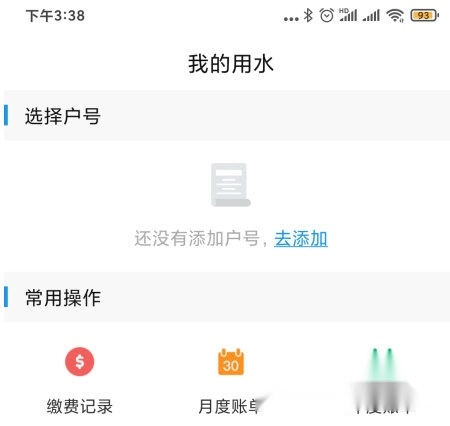Image resolution: width=450 pixels, height=426 pixels.
Task: Tap the 去添加 link to add an account
Action: [x=301, y=239]
